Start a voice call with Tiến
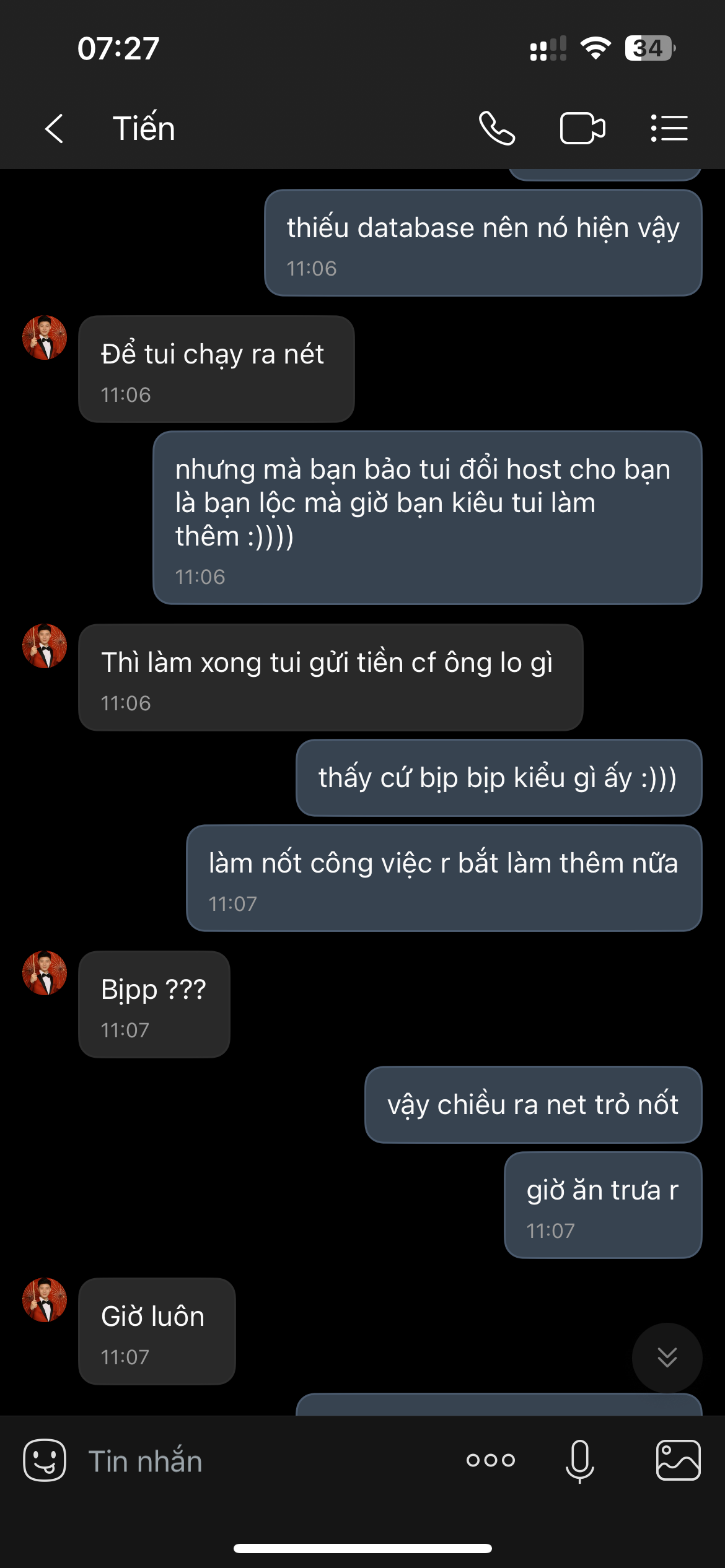Viewport: 725px width, 1568px height. (x=497, y=129)
